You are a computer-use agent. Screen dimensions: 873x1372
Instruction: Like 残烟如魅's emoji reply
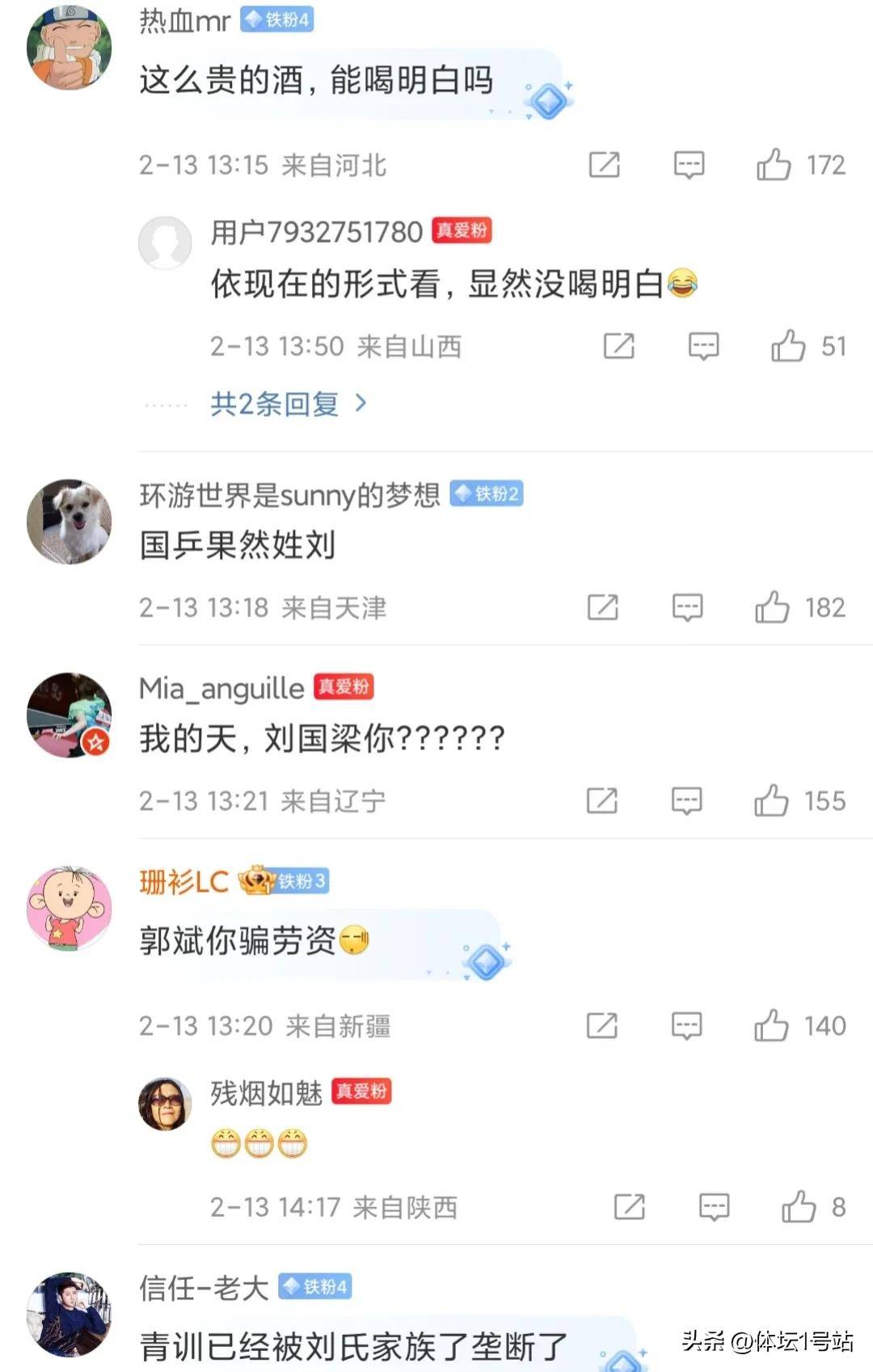(x=799, y=1207)
